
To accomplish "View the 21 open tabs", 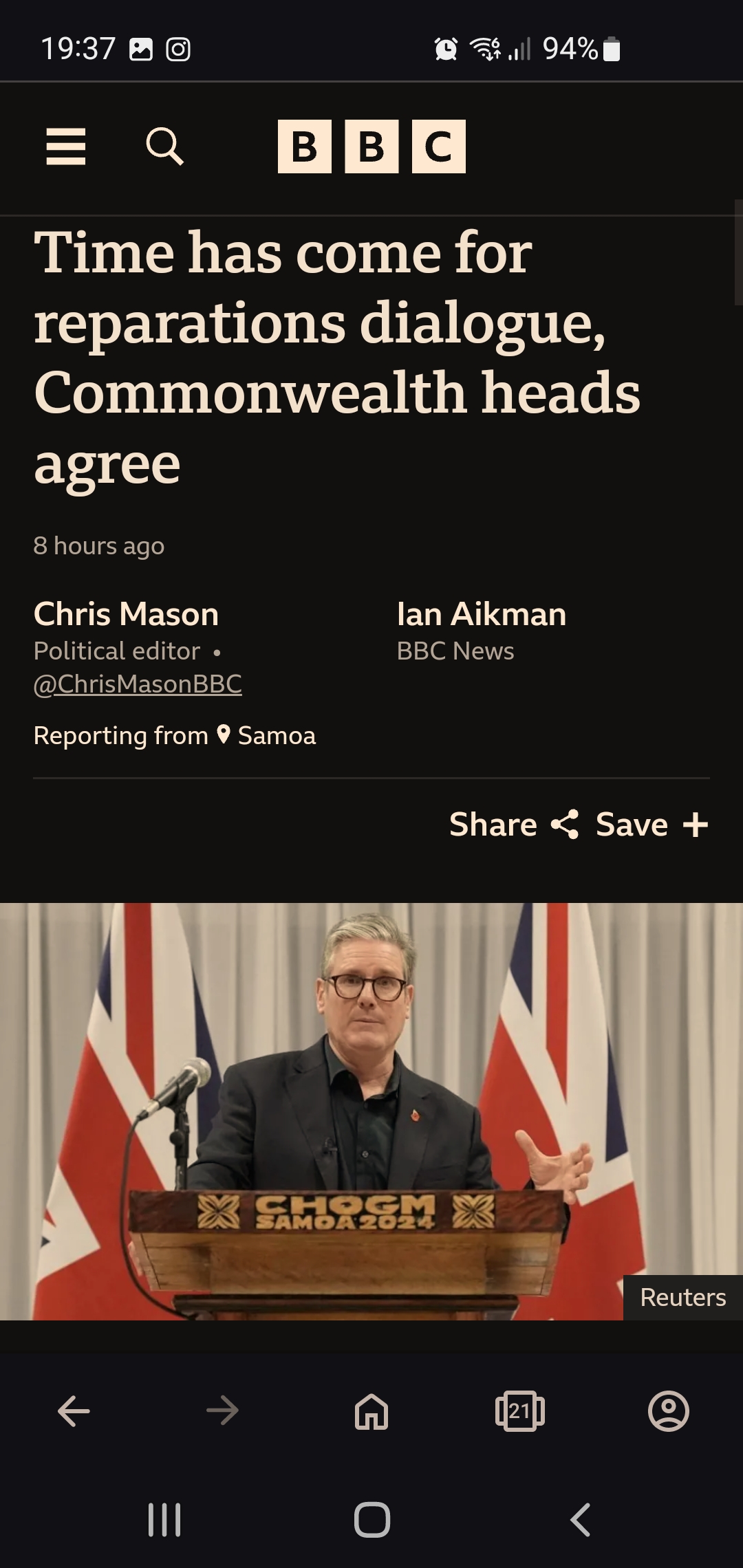I will pos(520,1411).
